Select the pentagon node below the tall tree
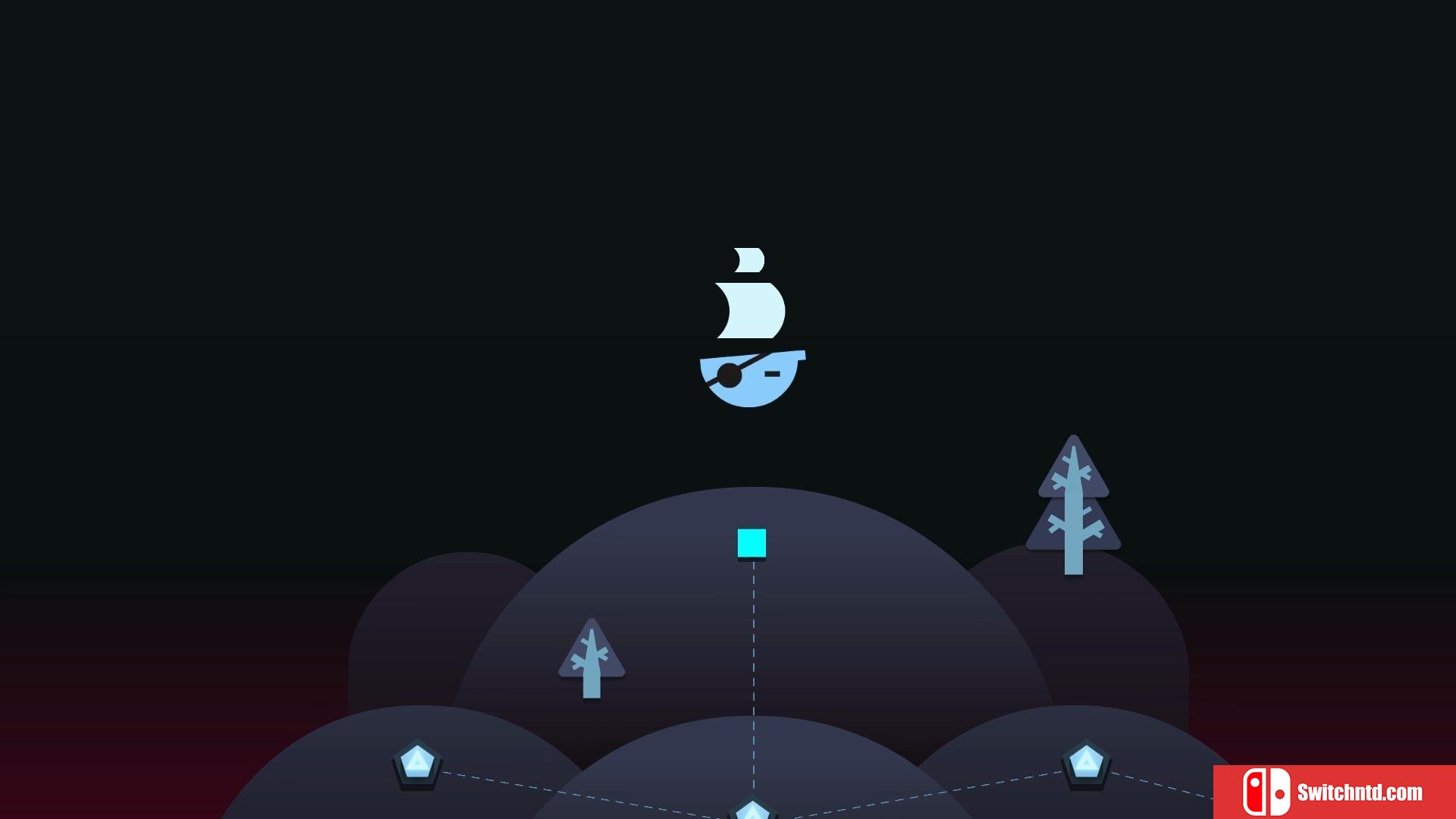The height and width of the screenshot is (819, 1456). pos(1086,761)
